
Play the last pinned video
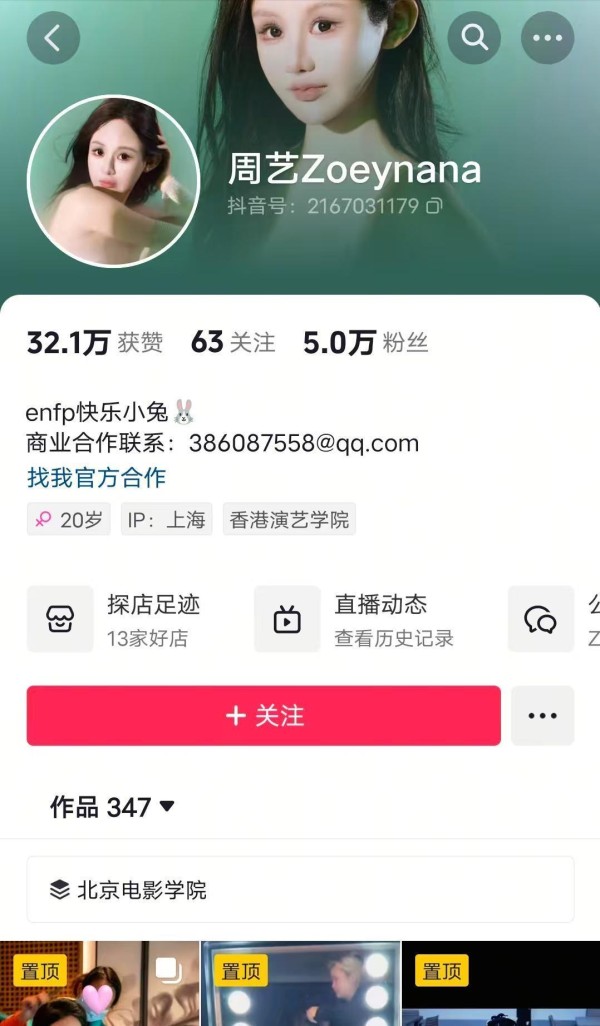click(x=500, y=985)
